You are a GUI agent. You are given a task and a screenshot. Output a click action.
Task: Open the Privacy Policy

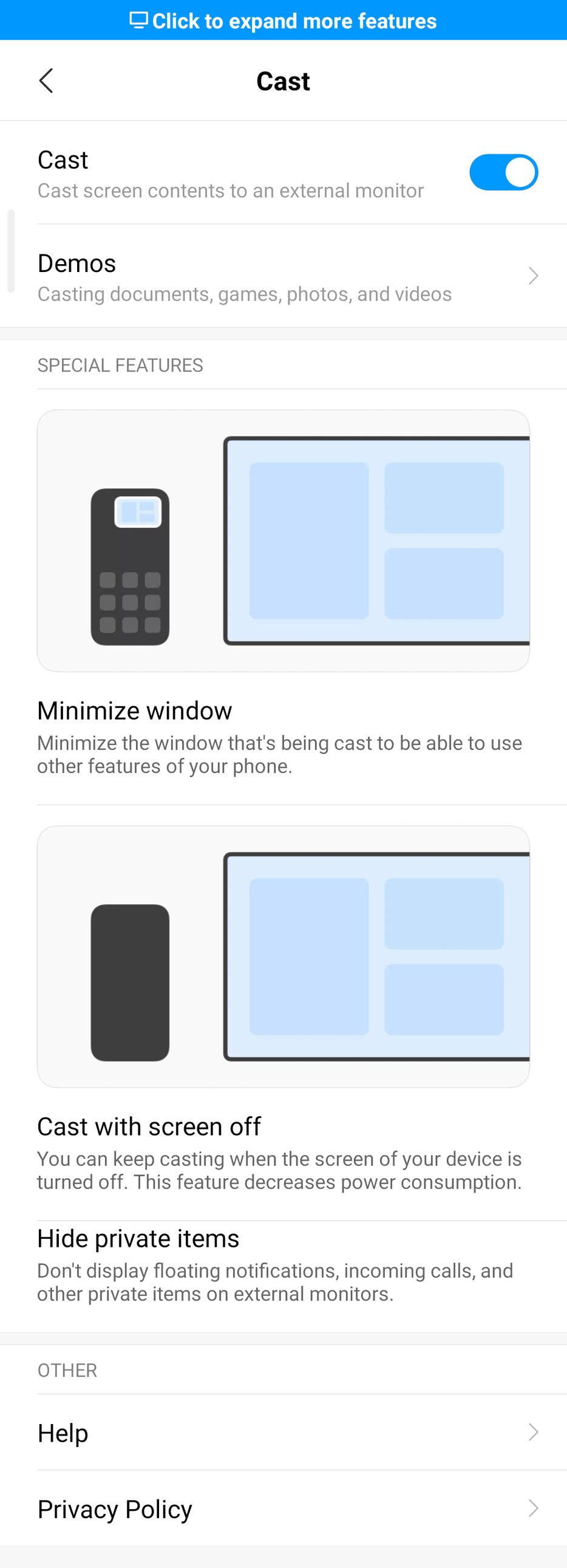[x=283, y=1508]
